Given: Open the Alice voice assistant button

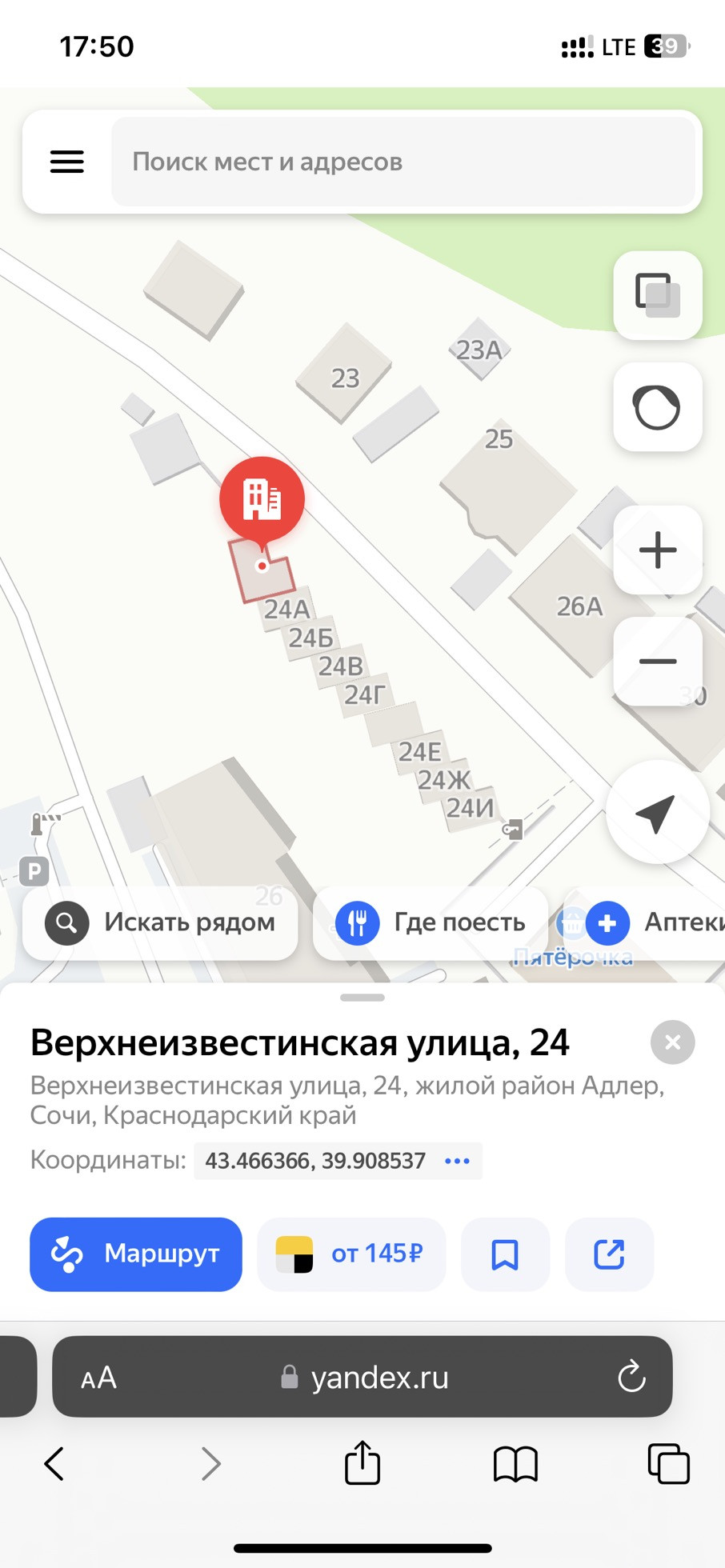Looking at the screenshot, I should [657, 407].
